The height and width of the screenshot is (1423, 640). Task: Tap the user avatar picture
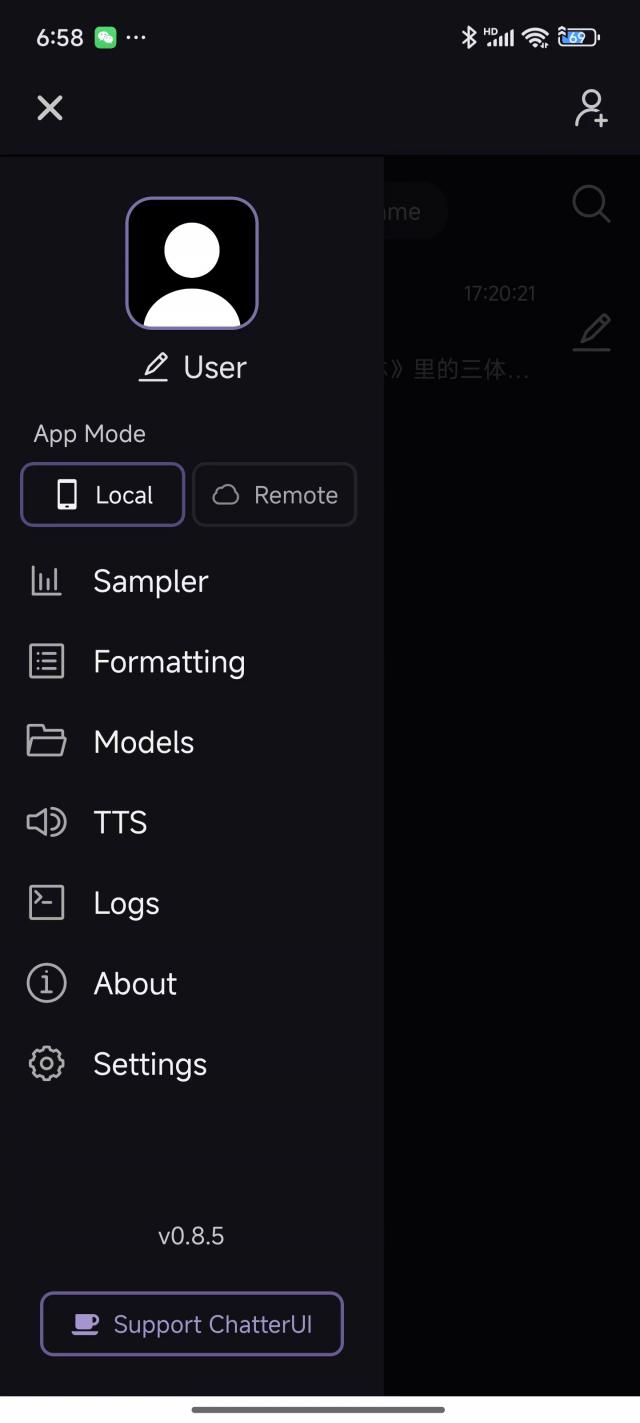pyautogui.click(x=192, y=263)
